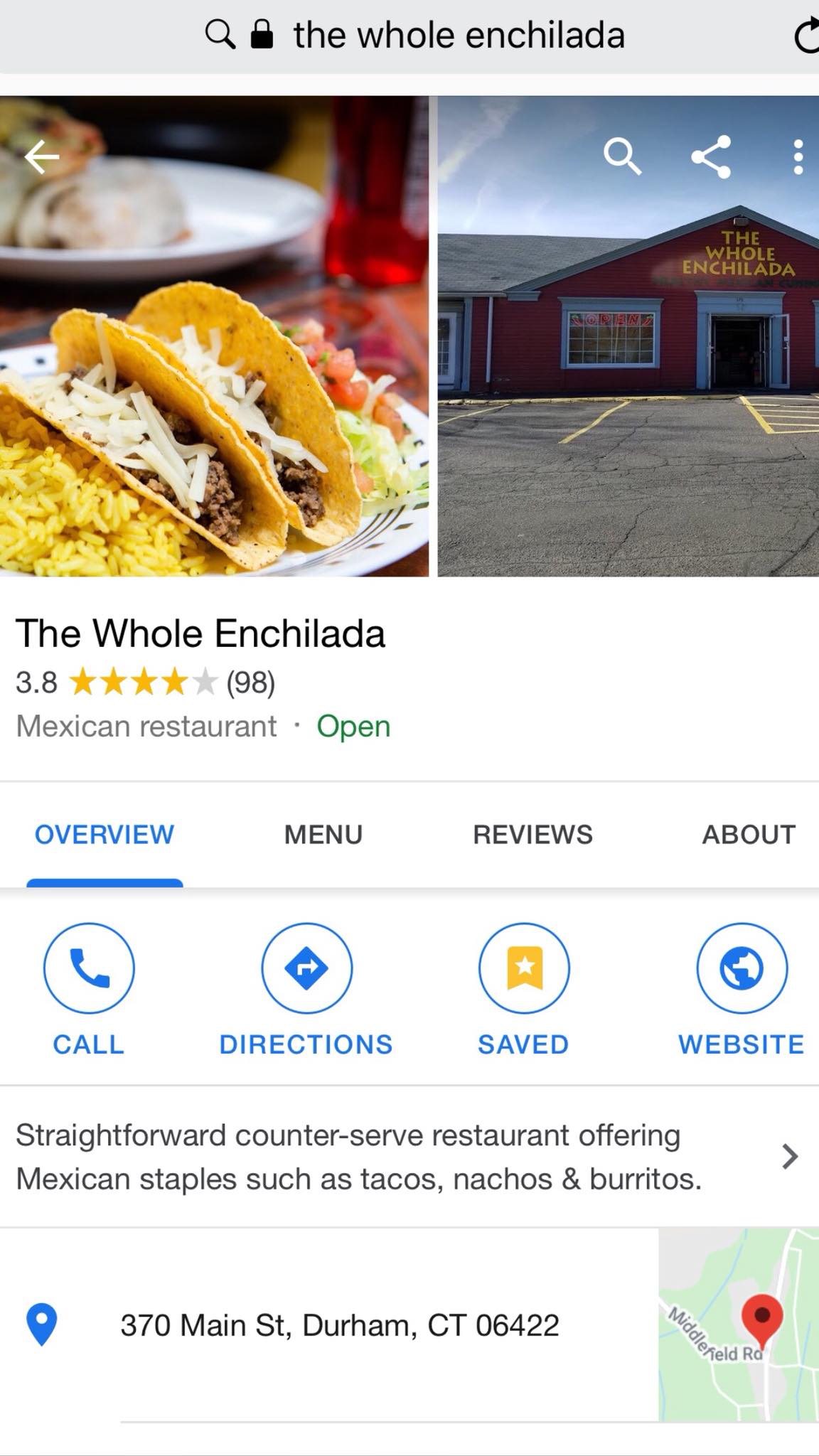Image resolution: width=819 pixels, height=1456 pixels.
Task: Go back using the arrow over the photo
Action: coord(42,156)
